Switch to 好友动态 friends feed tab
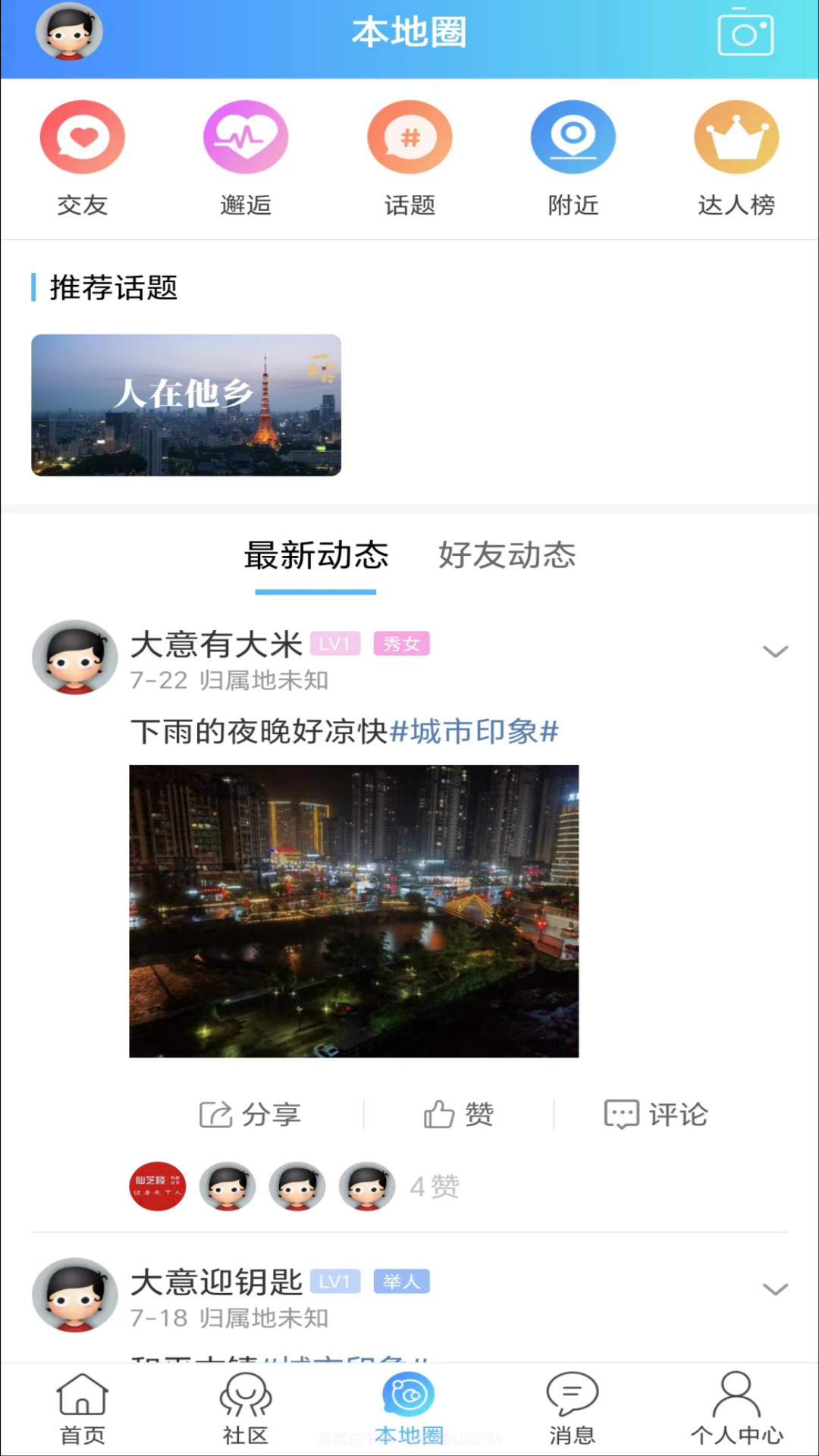The height and width of the screenshot is (1456, 819). tap(507, 555)
